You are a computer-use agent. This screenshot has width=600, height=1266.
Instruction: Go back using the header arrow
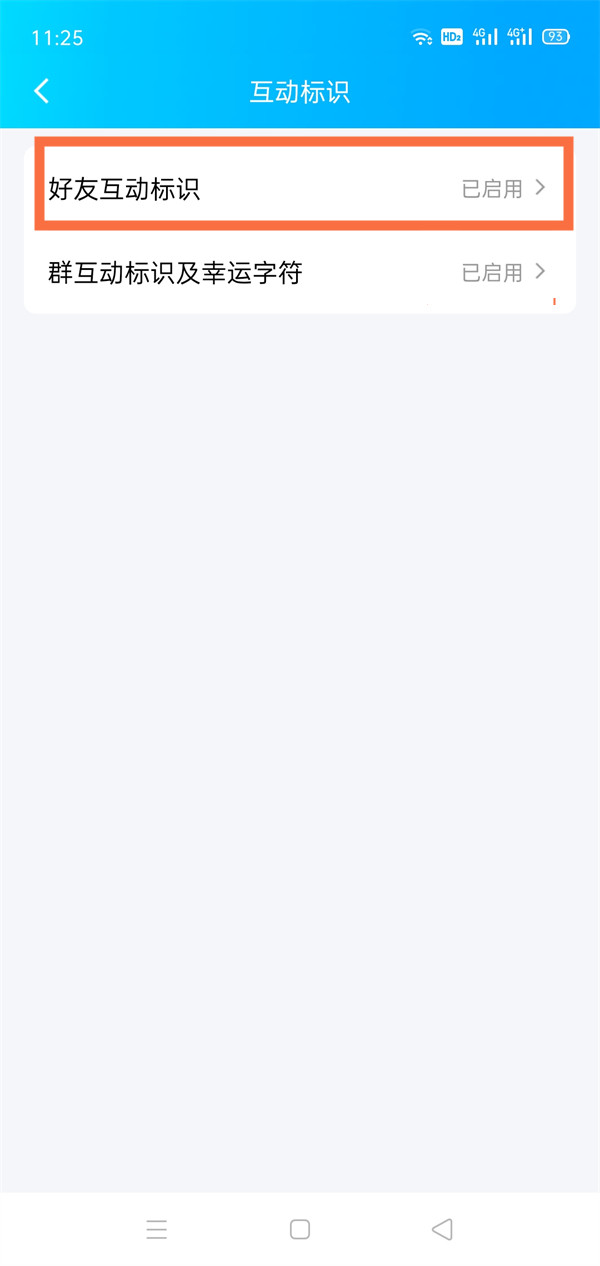pos(42,92)
